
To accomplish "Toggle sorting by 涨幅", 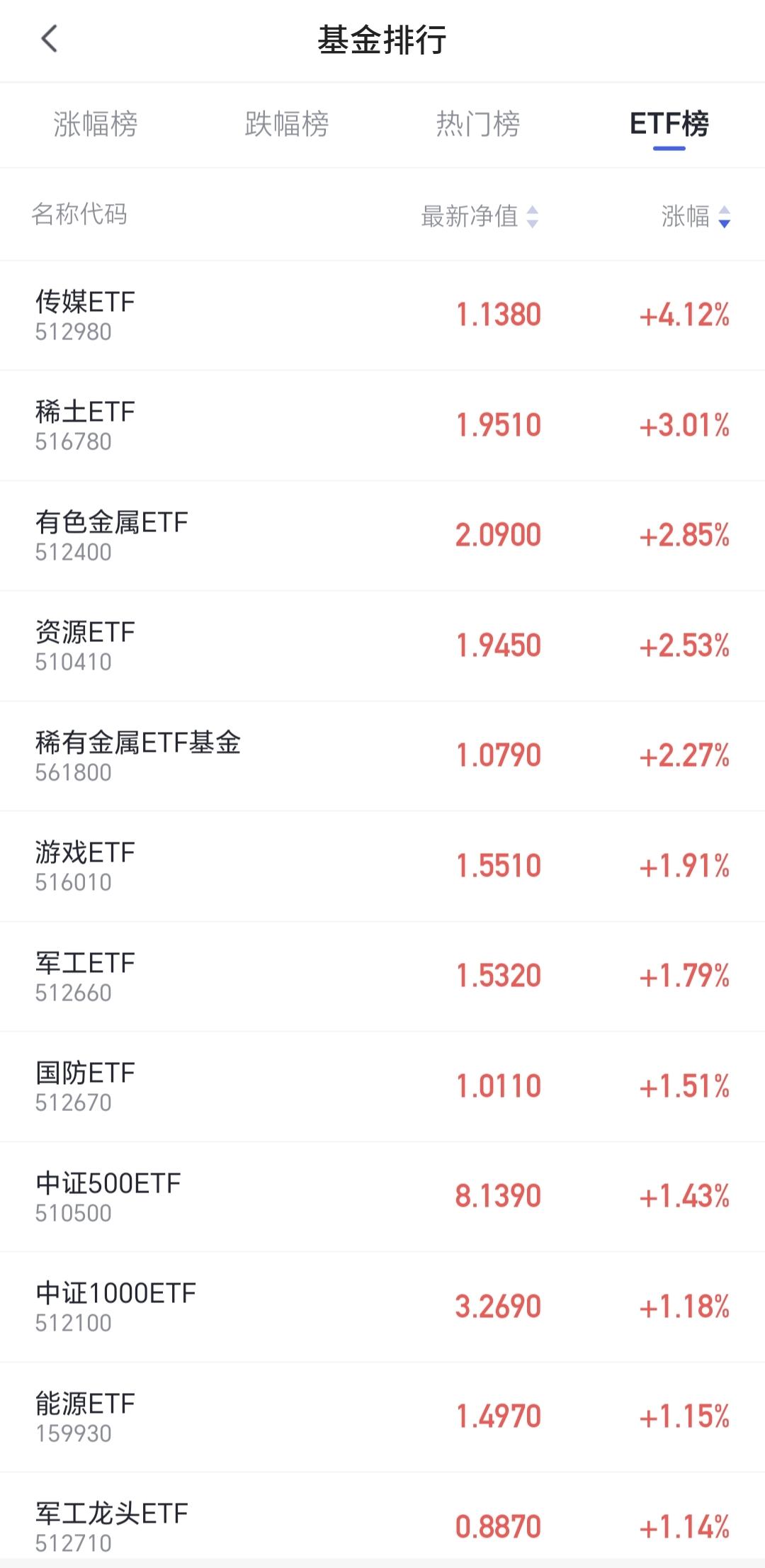I will (x=695, y=216).
